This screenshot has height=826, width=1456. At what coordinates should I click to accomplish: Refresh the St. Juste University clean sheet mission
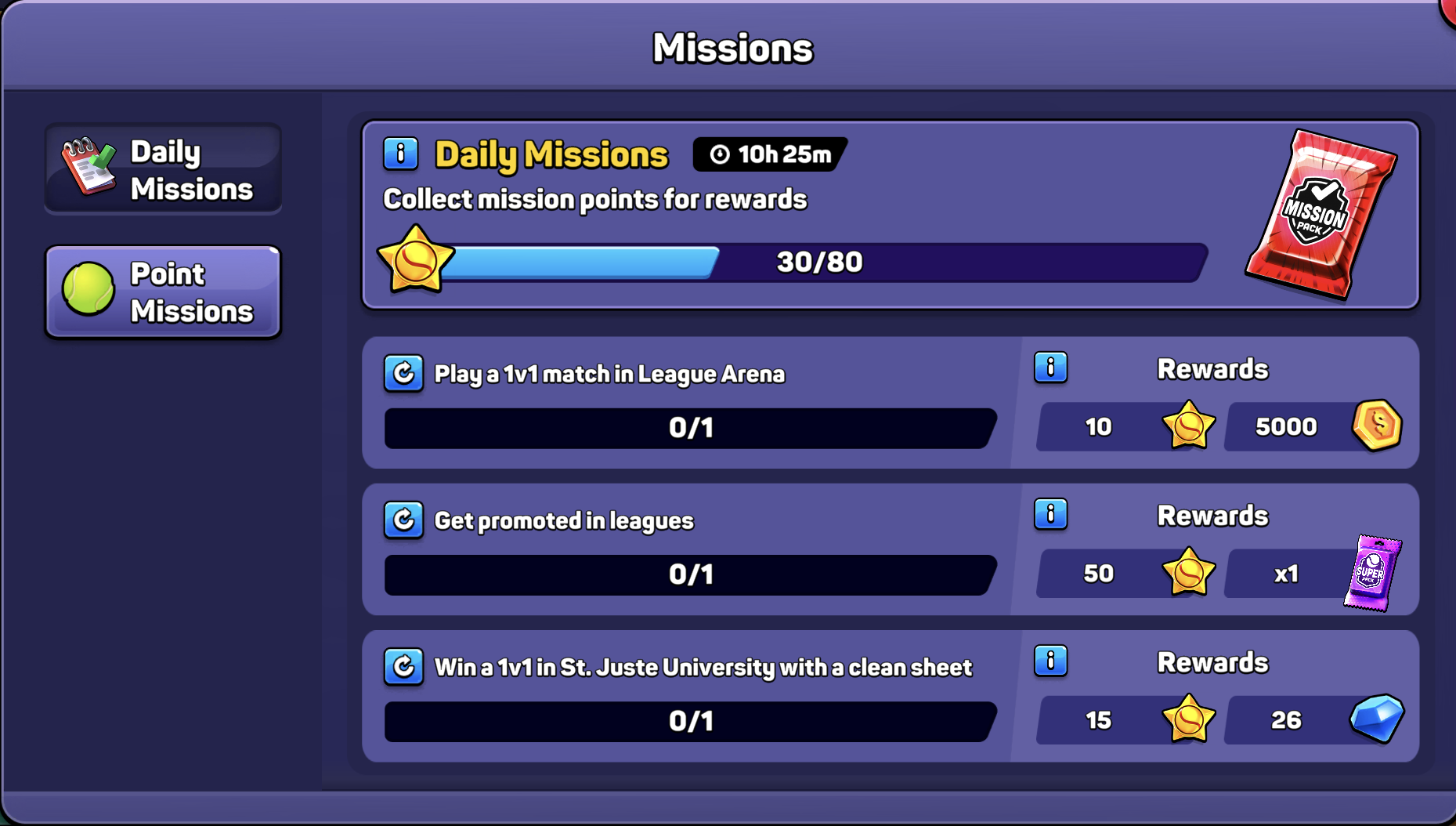(403, 666)
